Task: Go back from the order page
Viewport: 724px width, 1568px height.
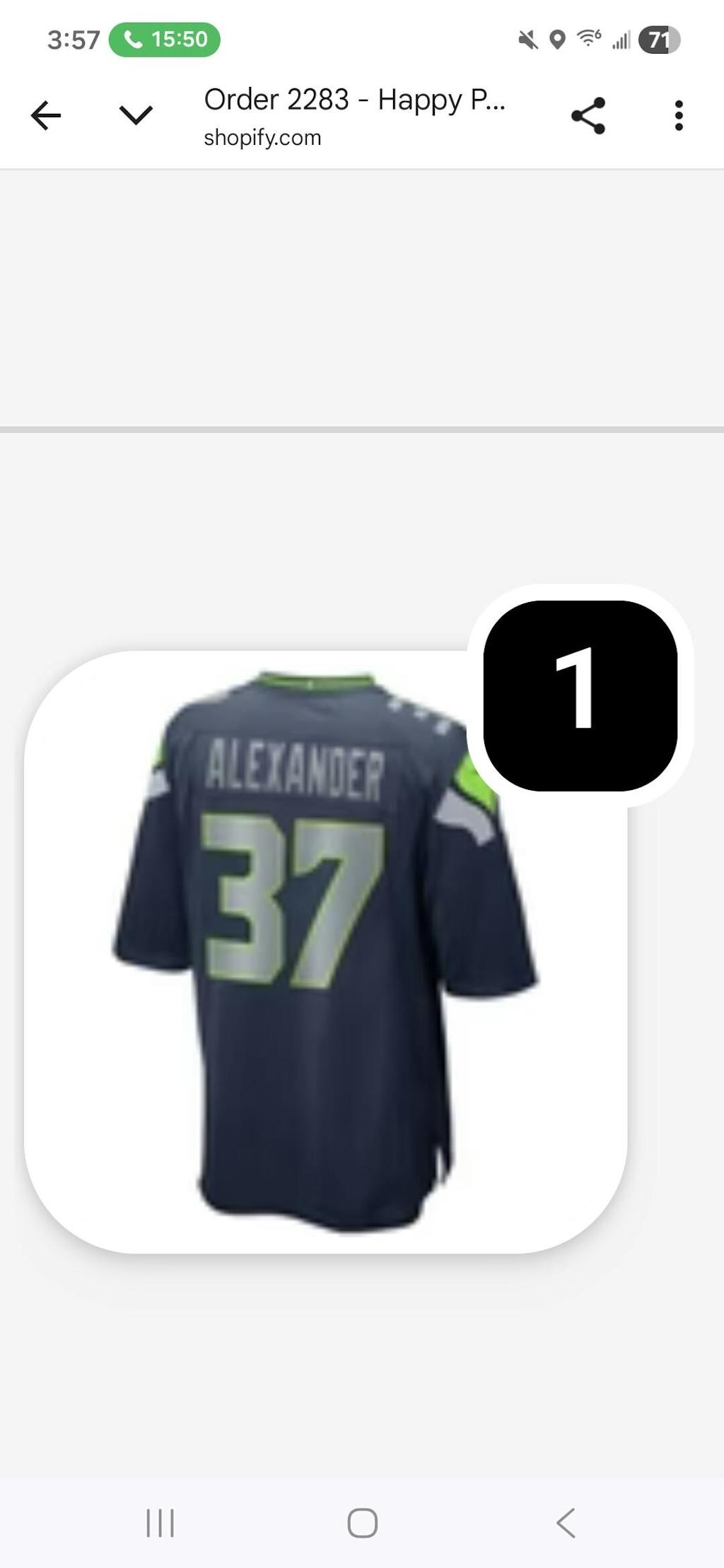Action: [x=46, y=115]
